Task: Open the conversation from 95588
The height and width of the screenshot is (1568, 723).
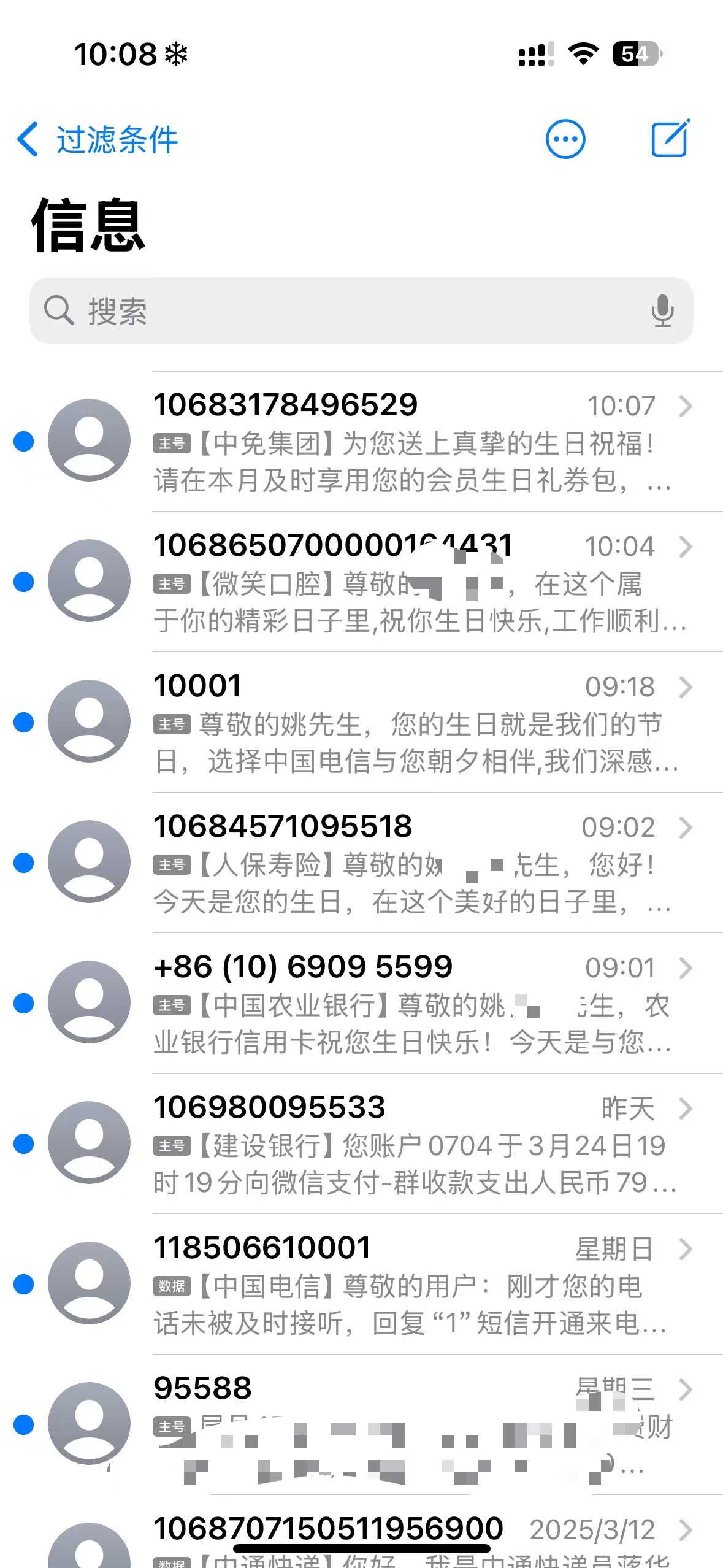Action: (x=361, y=1424)
